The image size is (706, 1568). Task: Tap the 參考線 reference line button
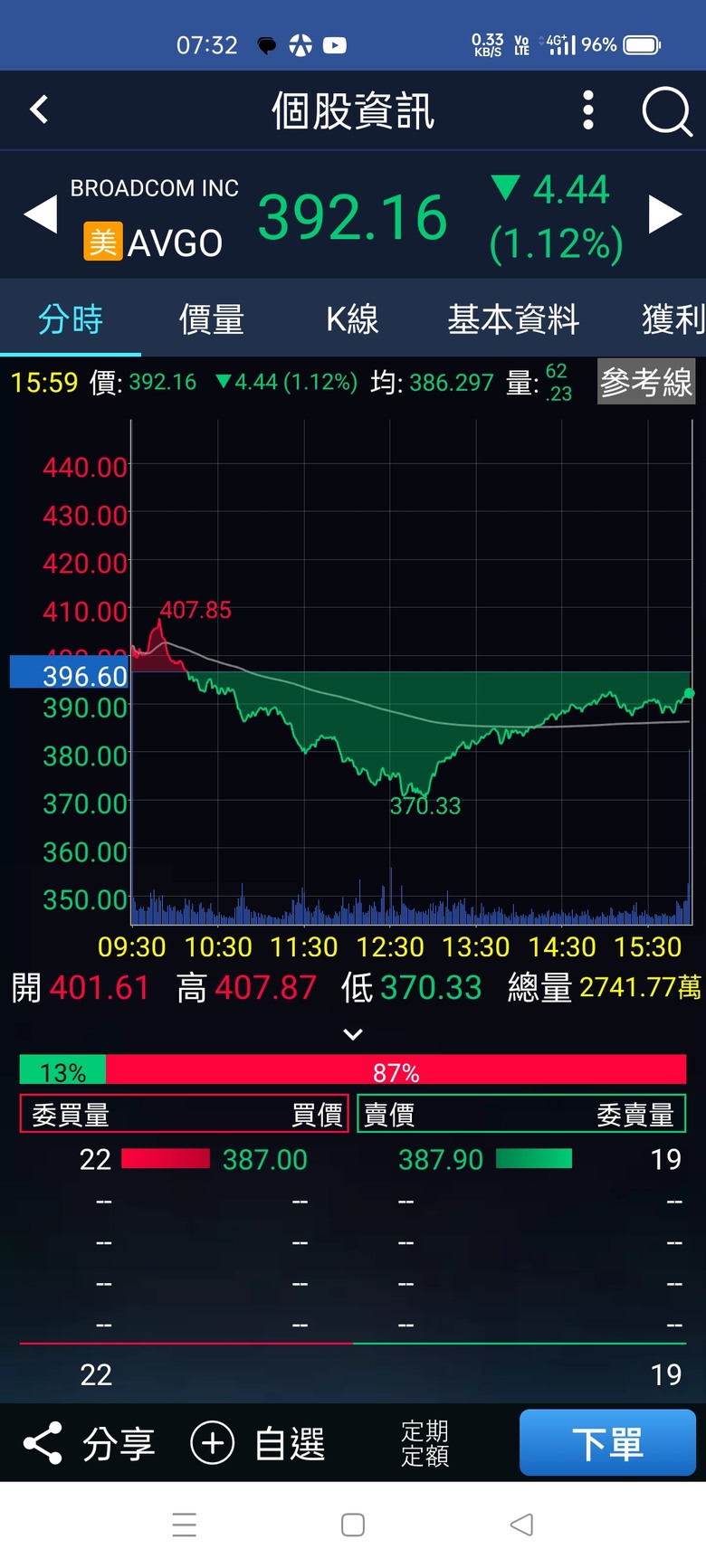(x=646, y=382)
